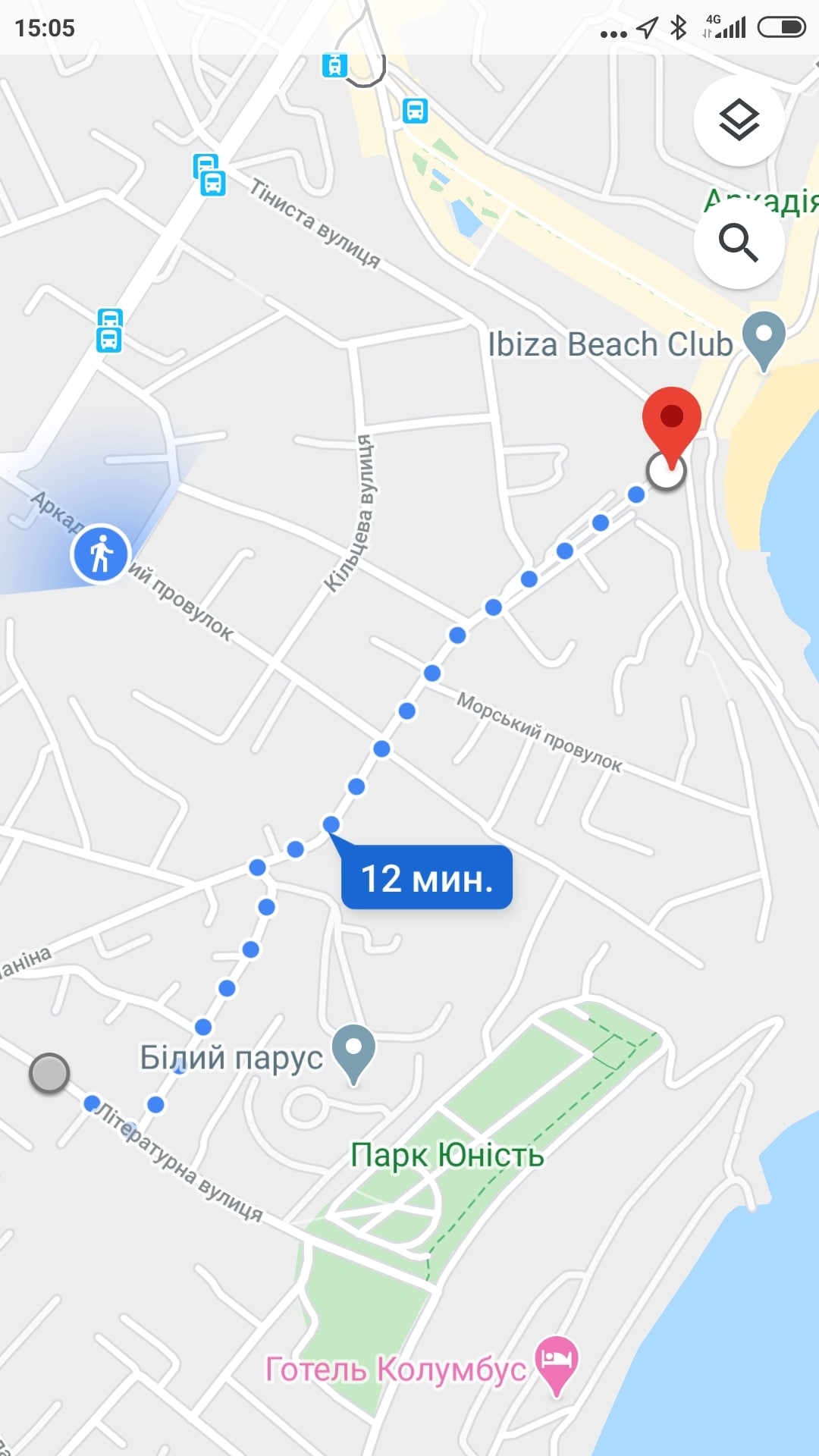Viewport: 819px width, 1456px height.
Task: Open the Готель Колумбус hotel pin
Action: click(557, 1363)
